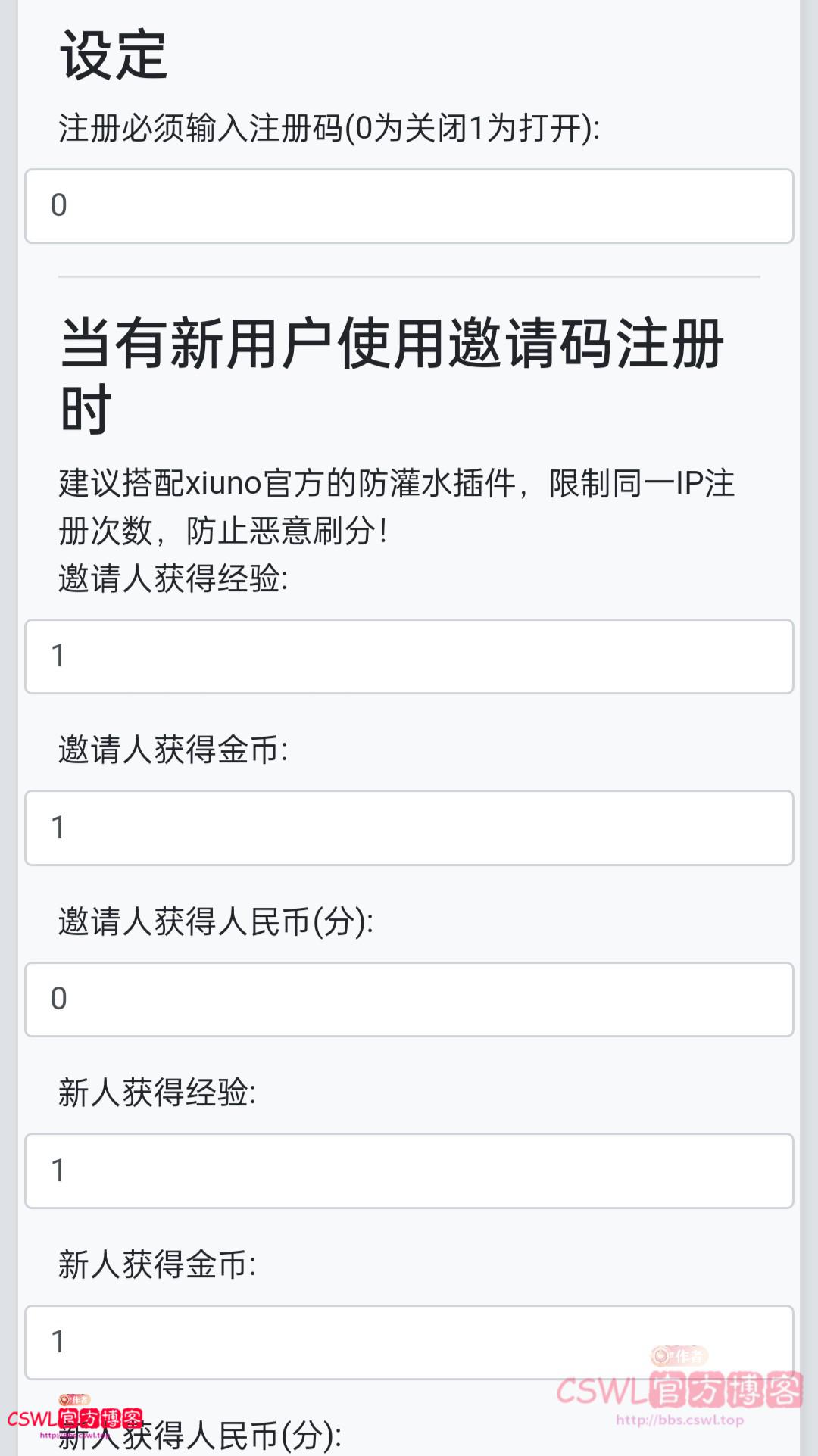
Task: Edit the 新人获得金币 value field
Action: coord(409,1342)
